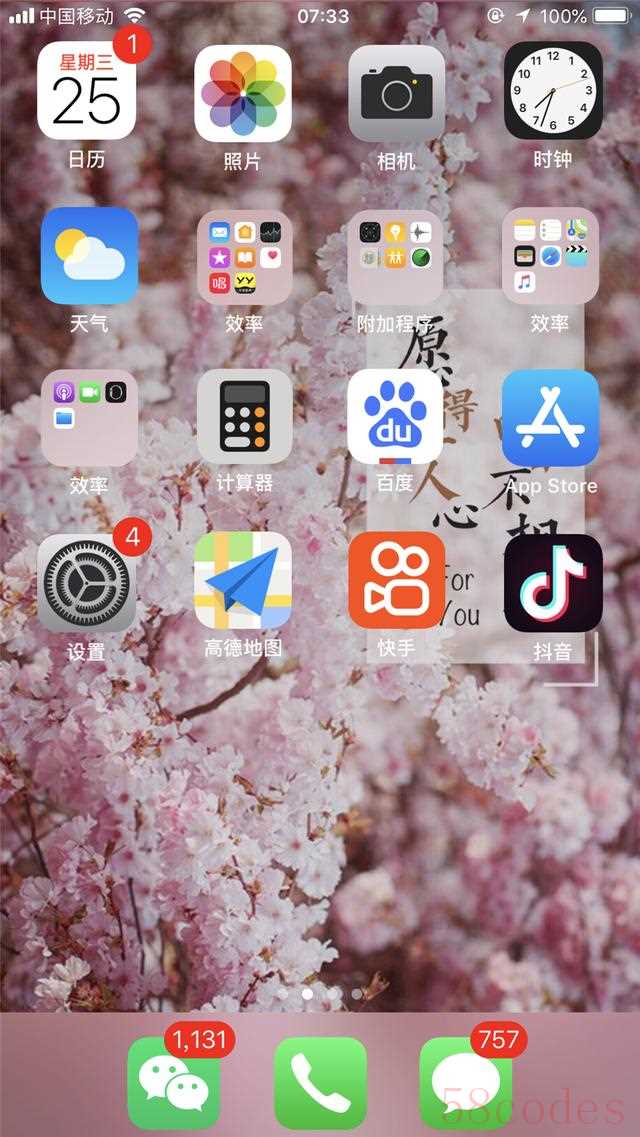Screen dimensions: 640x1137
Task: Launch 抖音 Douyin app
Action: [552, 582]
